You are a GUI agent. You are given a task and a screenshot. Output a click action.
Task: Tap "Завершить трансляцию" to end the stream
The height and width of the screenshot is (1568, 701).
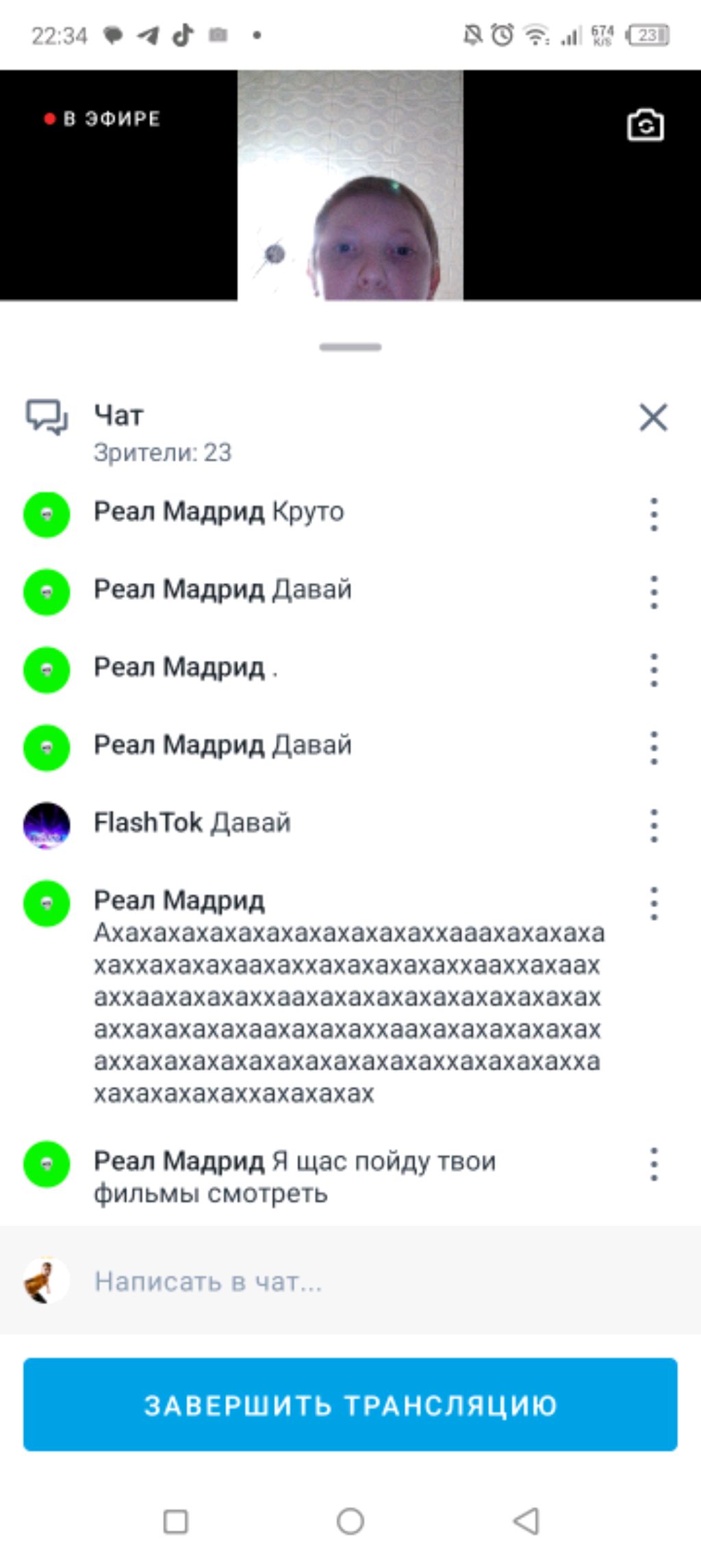point(350,1404)
